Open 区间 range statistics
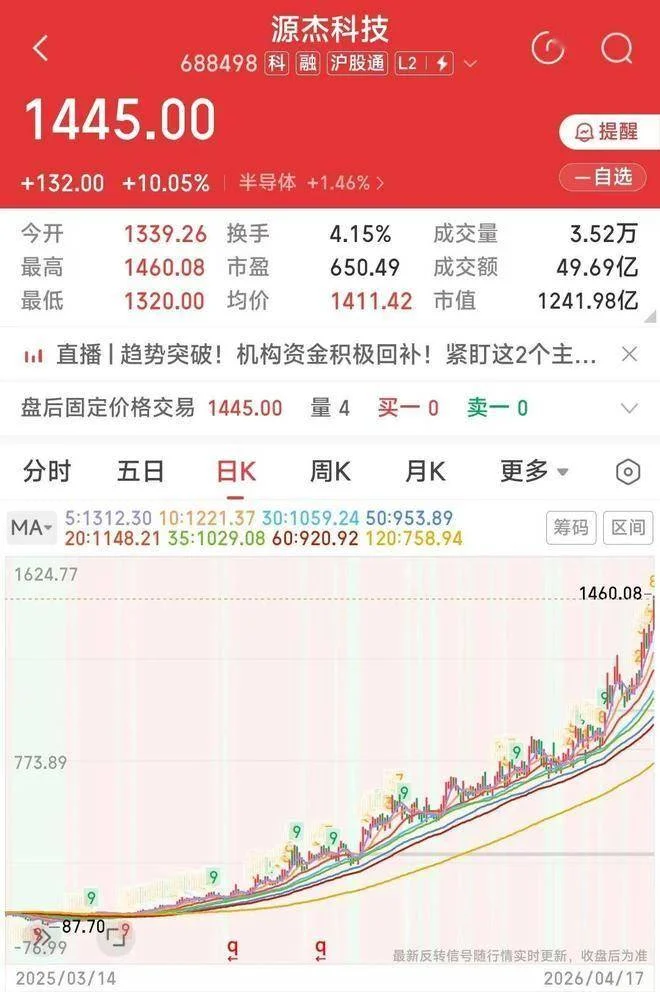This screenshot has height=992, width=660. (x=629, y=527)
